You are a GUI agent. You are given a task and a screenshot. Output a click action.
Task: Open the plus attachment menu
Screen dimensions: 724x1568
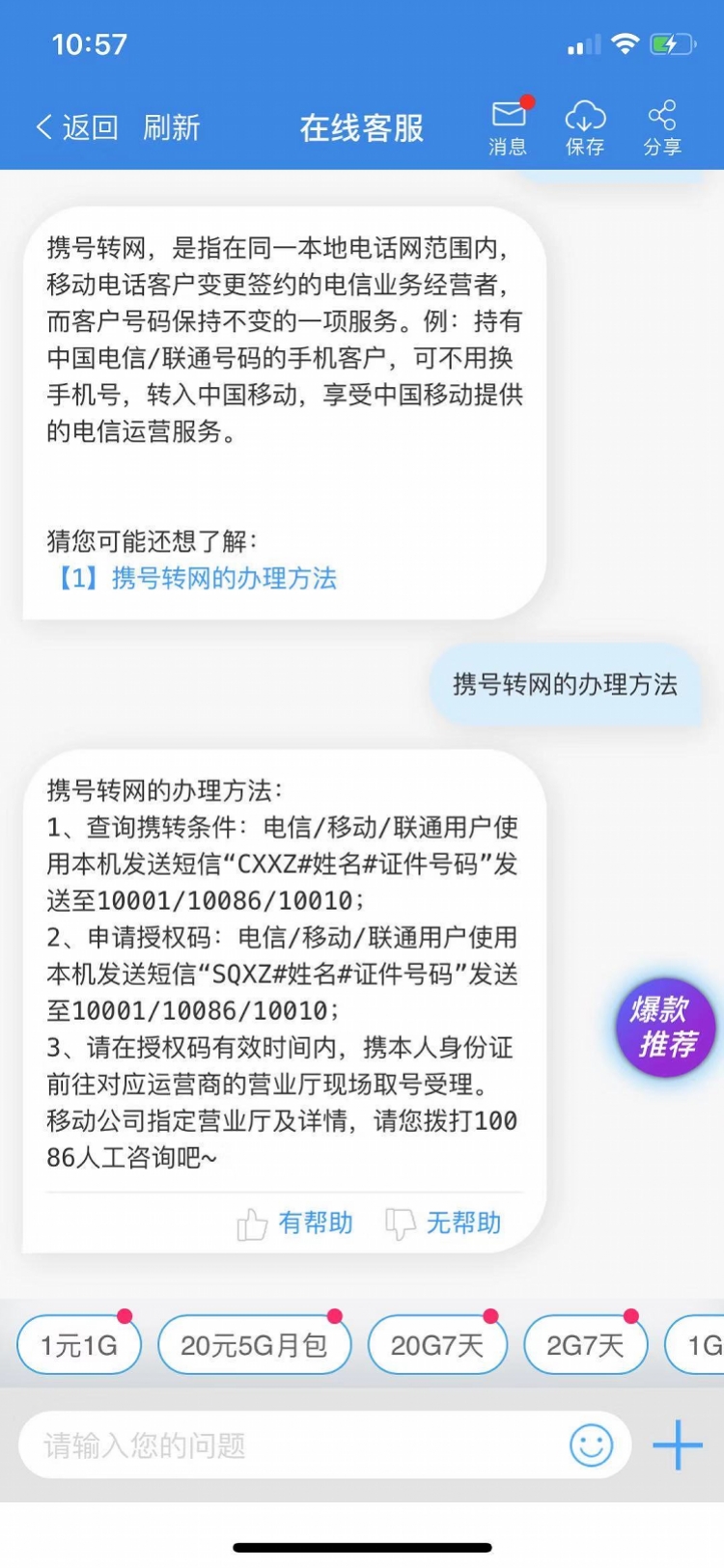pyautogui.click(x=678, y=1445)
